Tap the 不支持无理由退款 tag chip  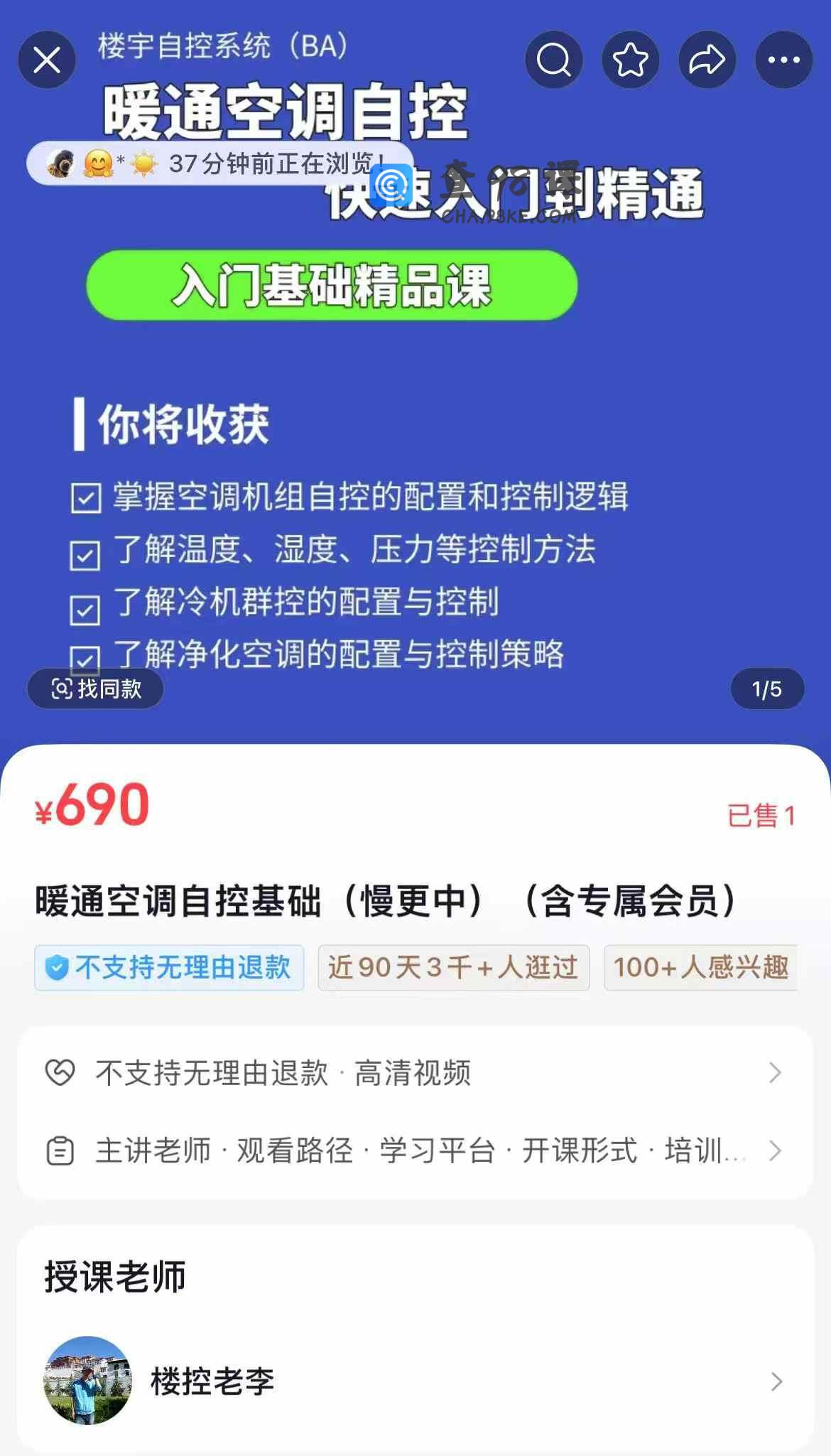pyautogui.click(x=169, y=968)
